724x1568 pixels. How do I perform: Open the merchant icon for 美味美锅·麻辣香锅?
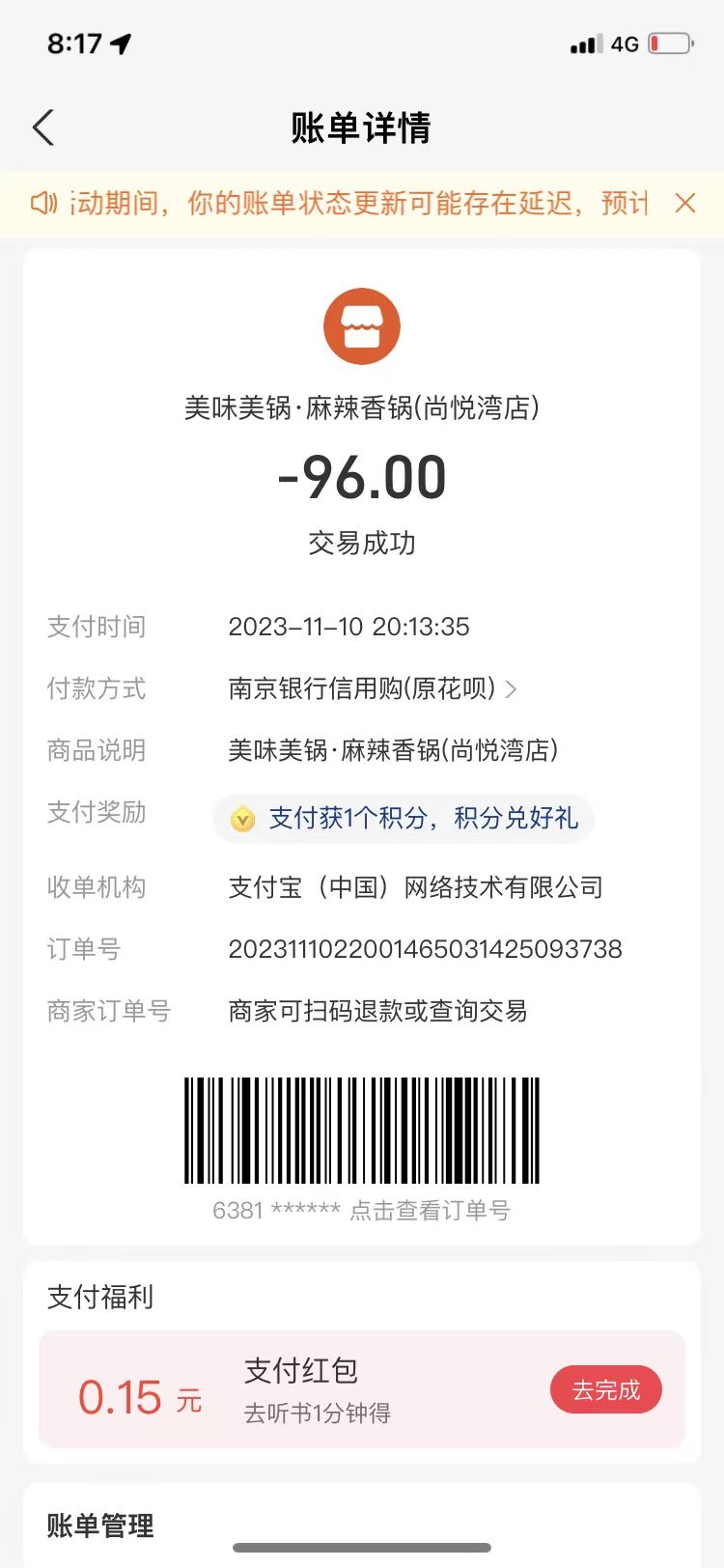[x=362, y=326]
